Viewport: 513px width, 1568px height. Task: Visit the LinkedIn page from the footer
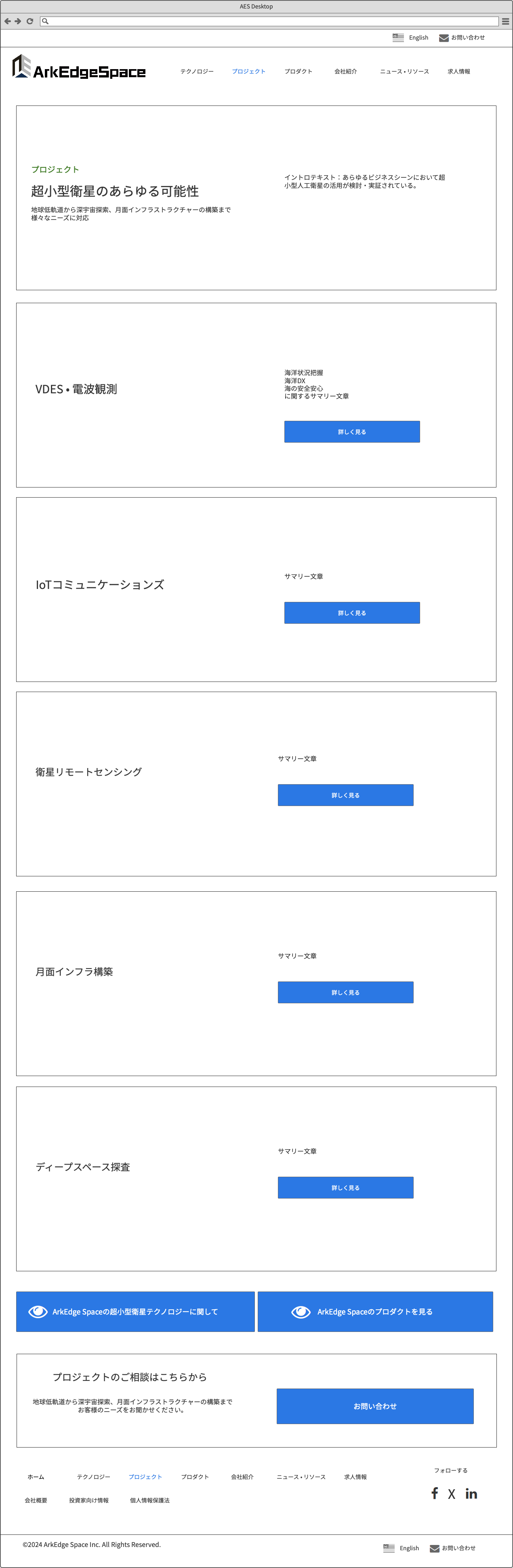click(471, 1494)
